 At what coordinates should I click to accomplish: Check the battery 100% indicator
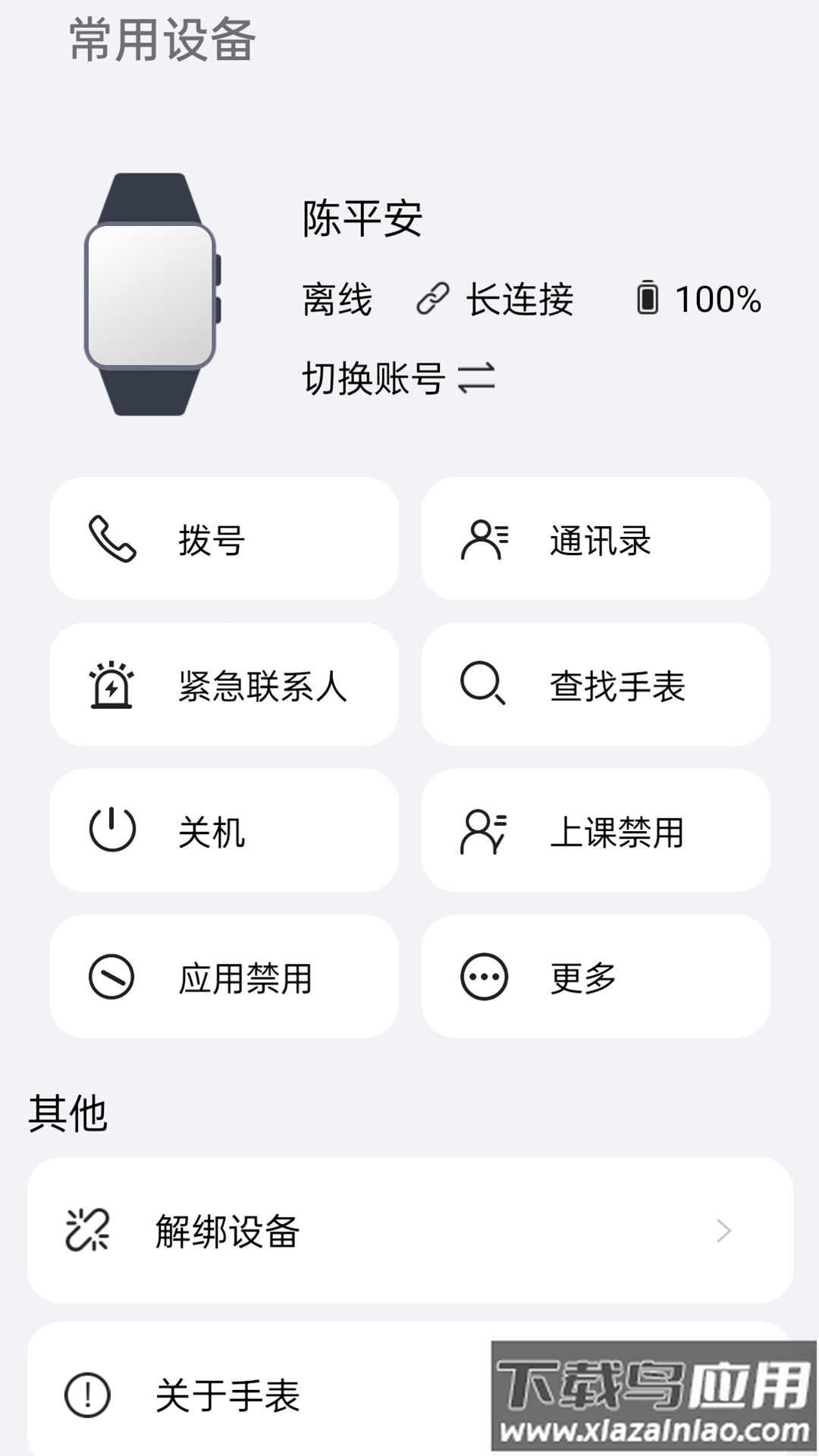(x=699, y=299)
